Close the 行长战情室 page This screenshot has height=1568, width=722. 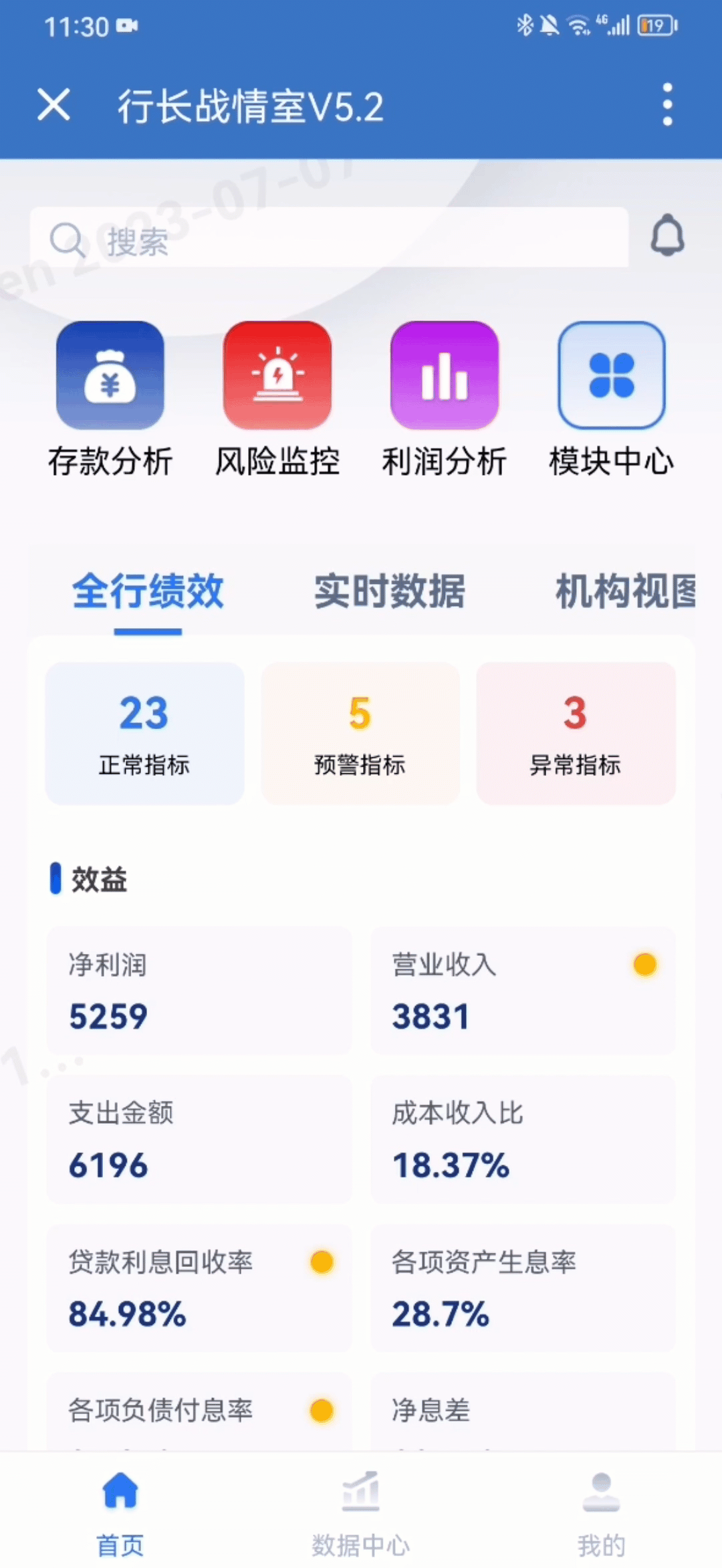(x=53, y=105)
